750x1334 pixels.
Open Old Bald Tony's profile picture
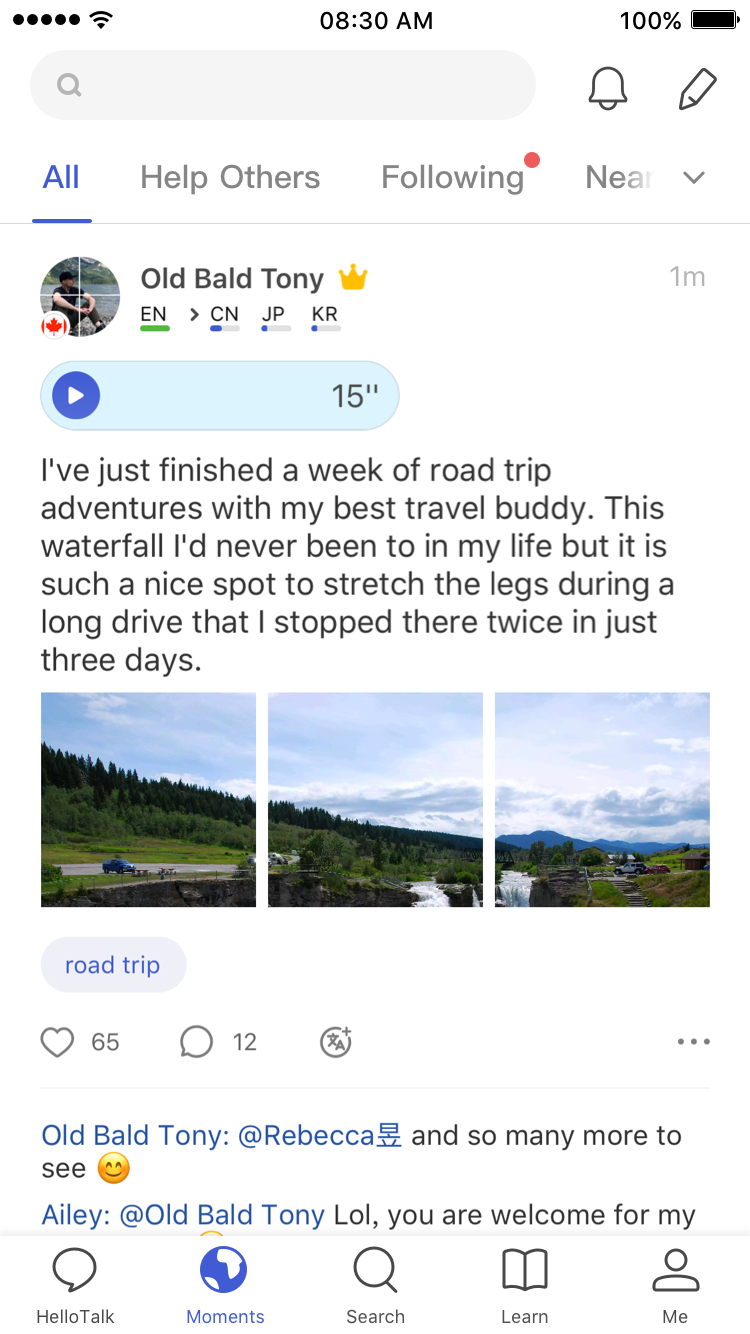pos(80,296)
